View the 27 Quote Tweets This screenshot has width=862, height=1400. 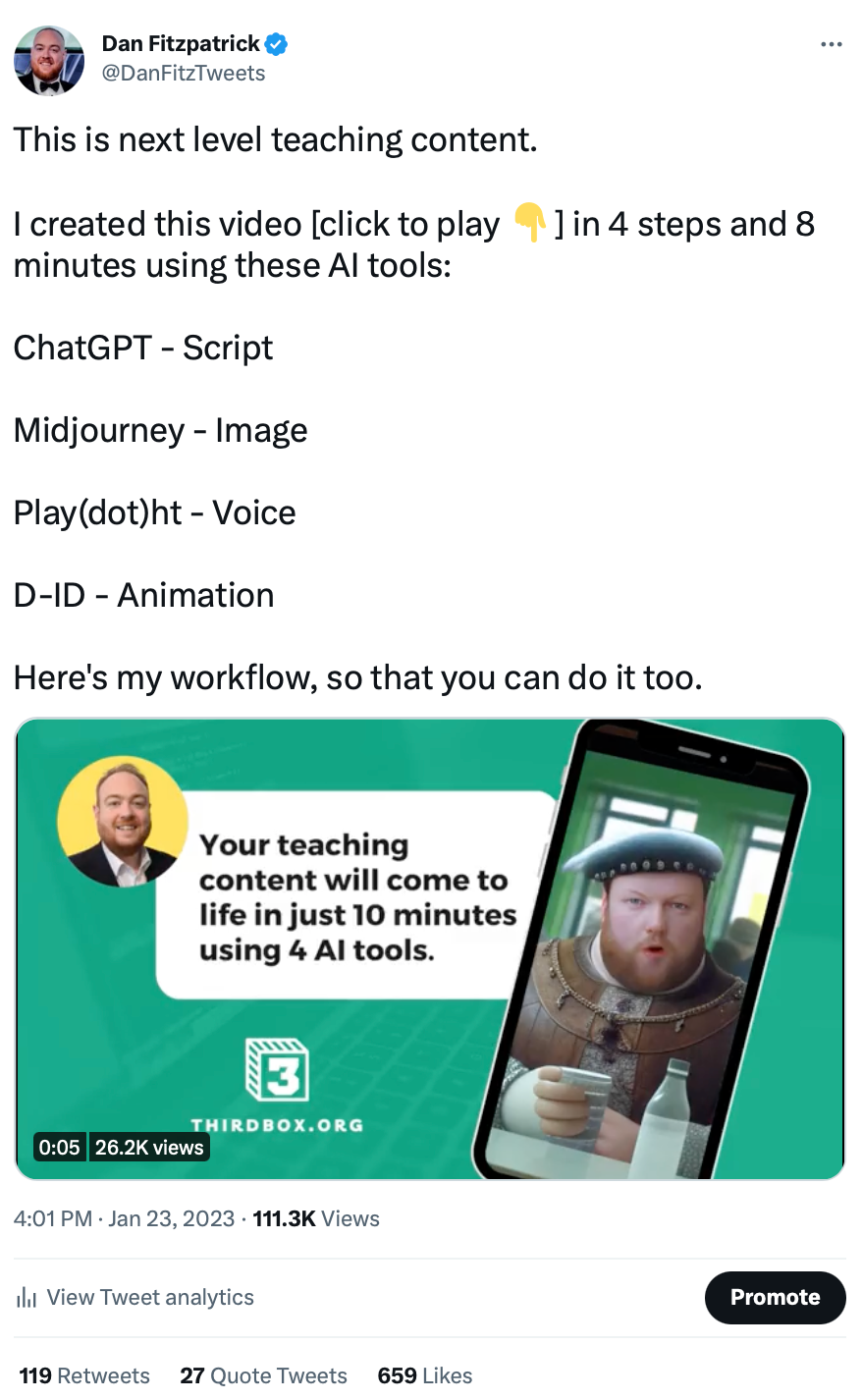click(264, 1375)
